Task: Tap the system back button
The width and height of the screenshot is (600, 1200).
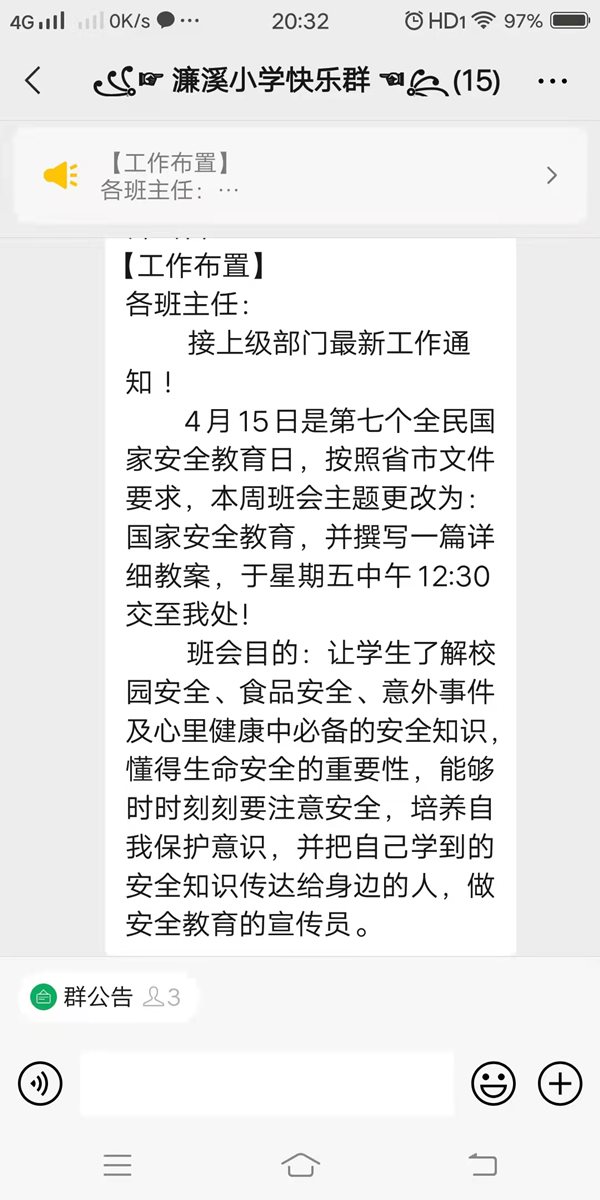Action: coord(482,1164)
